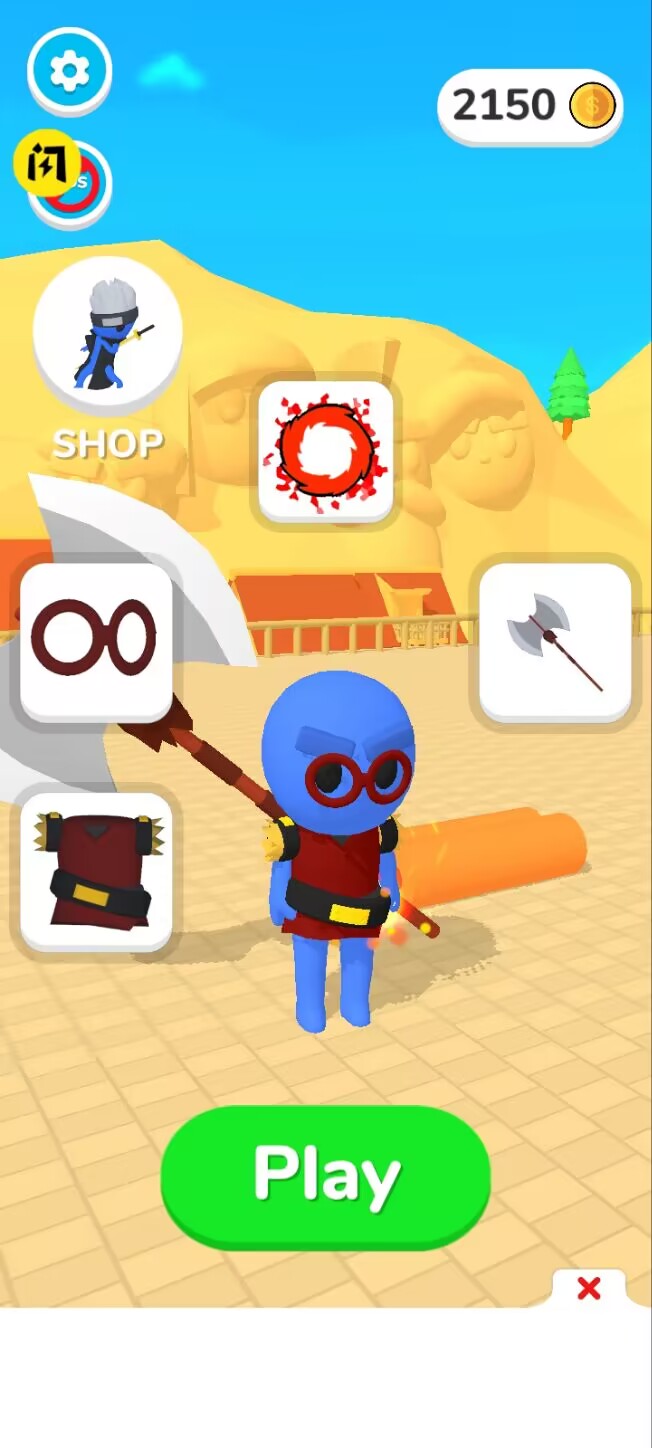
Task: Start the game with Play
Action: click(x=326, y=1176)
